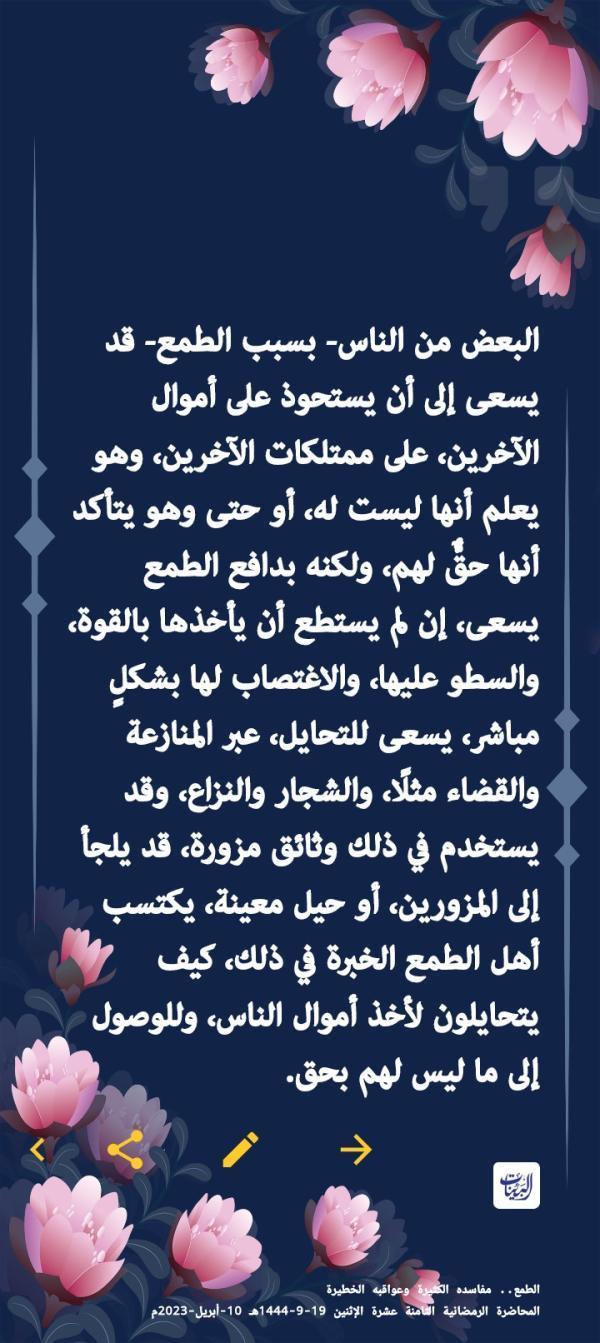
Task: Go to the next quote with right arrow
Action: [355, 1150]
